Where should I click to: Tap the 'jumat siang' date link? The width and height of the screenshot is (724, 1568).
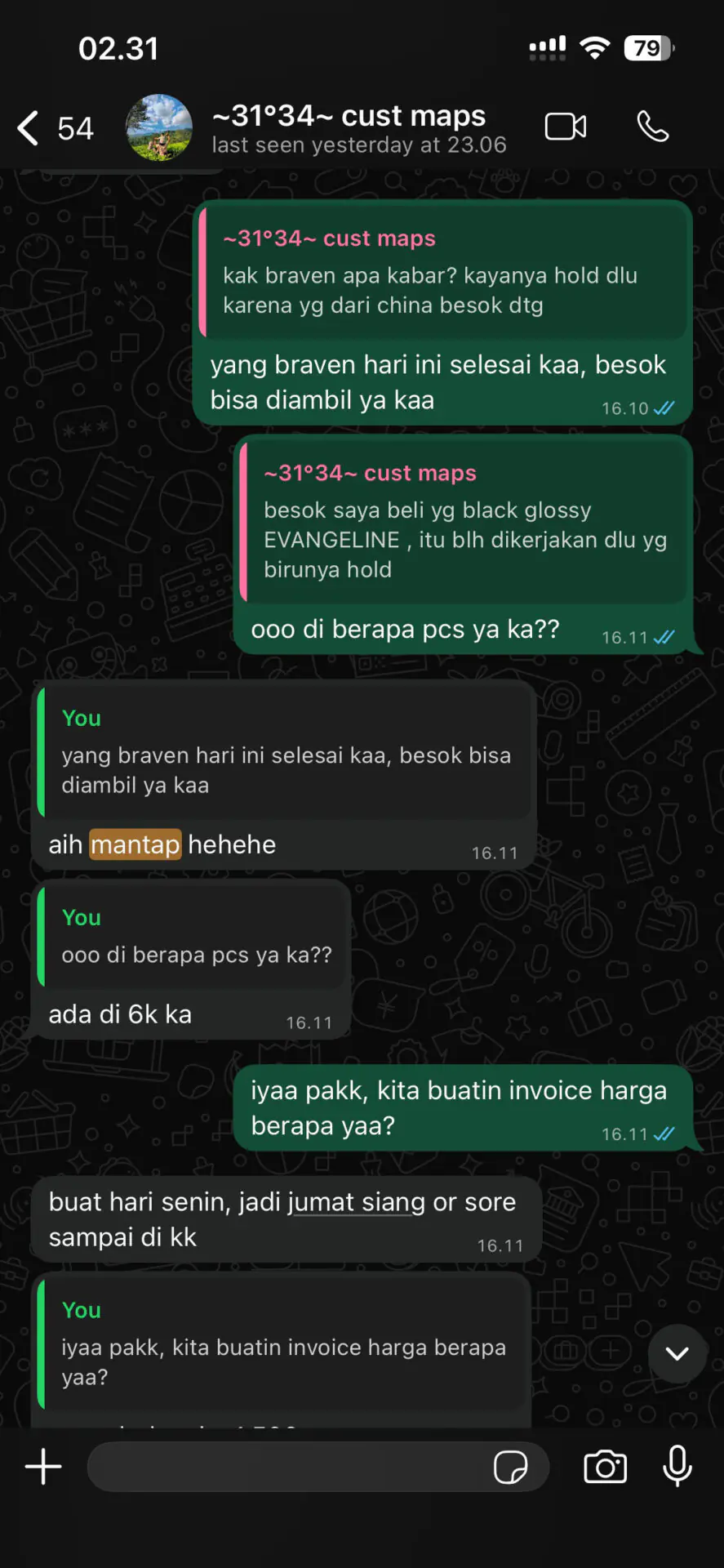click(x=357, y=1202)
